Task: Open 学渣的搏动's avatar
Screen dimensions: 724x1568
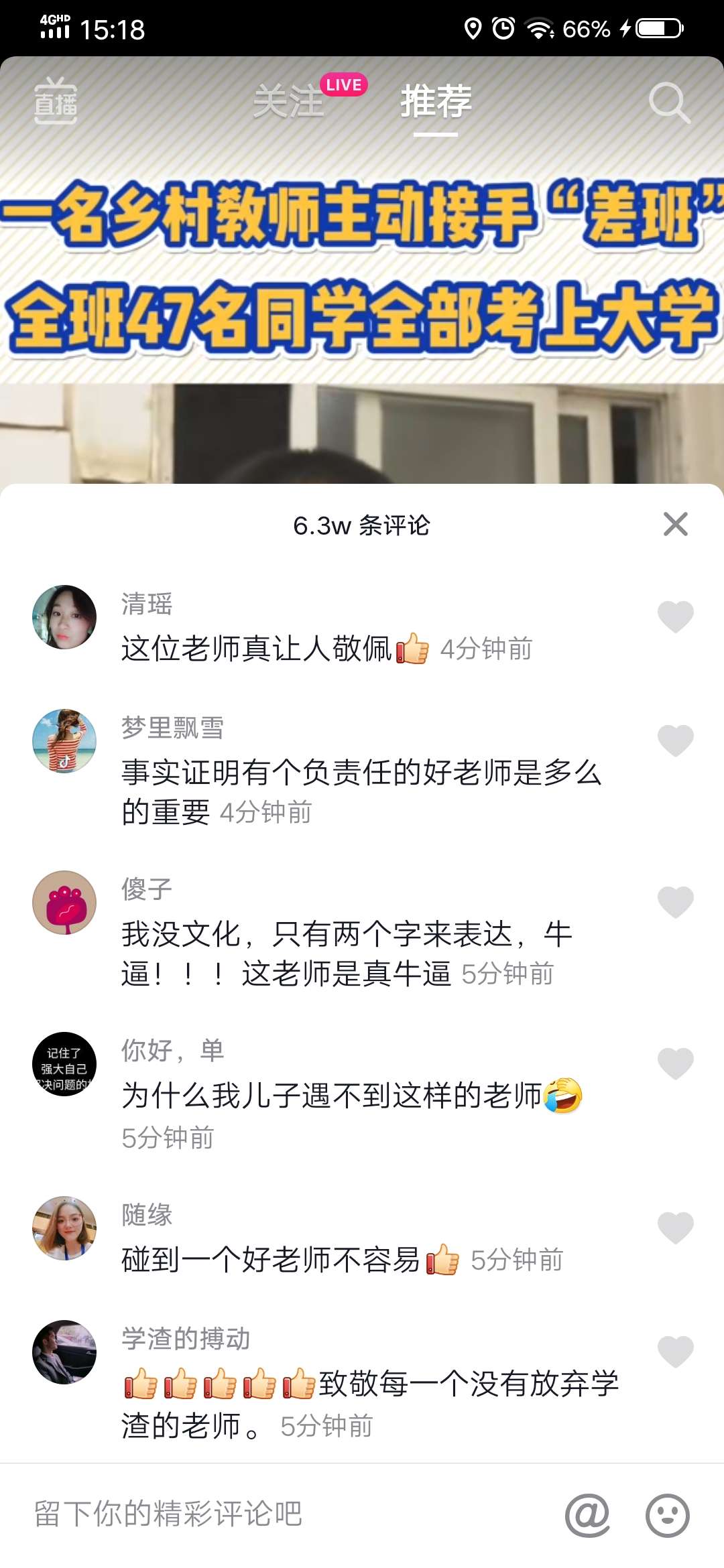Action: pos(64,1352)
